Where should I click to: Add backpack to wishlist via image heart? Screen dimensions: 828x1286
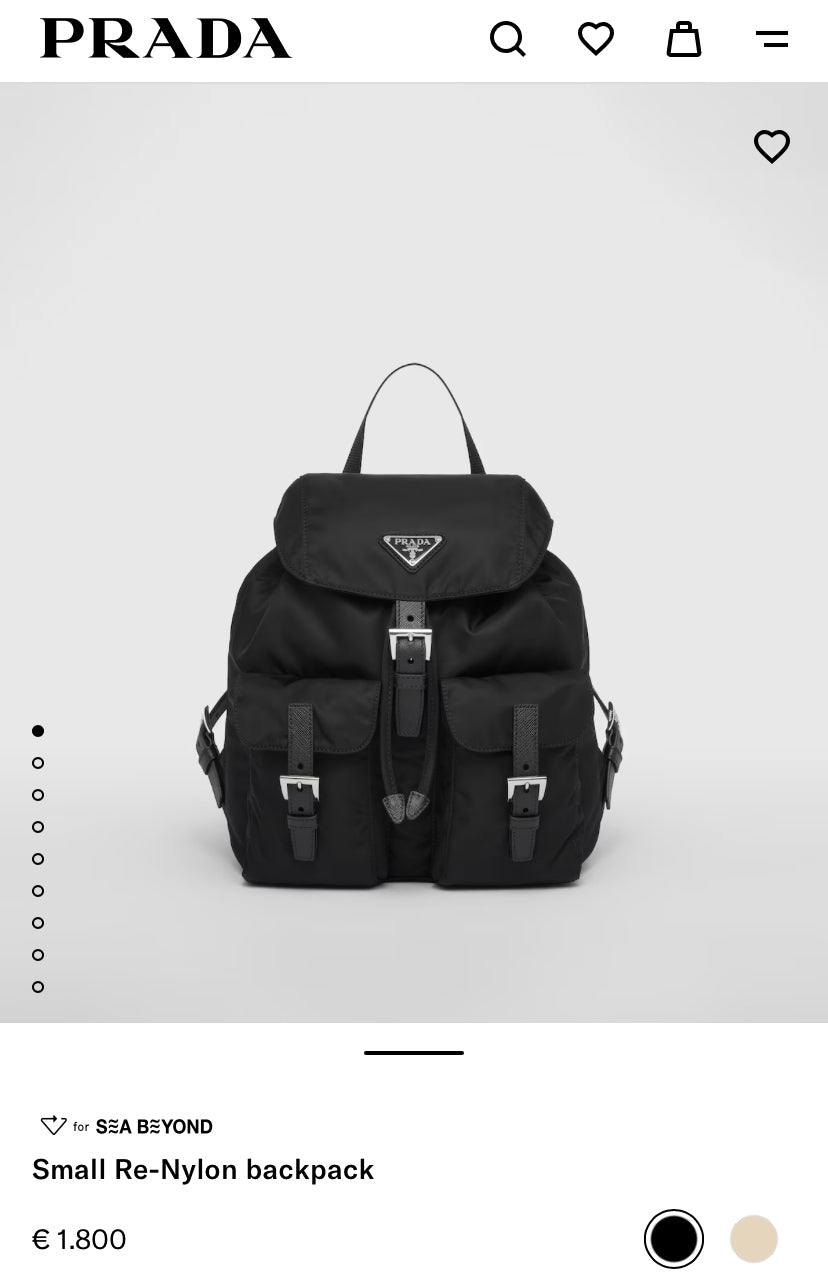click(x=772, y=147)
